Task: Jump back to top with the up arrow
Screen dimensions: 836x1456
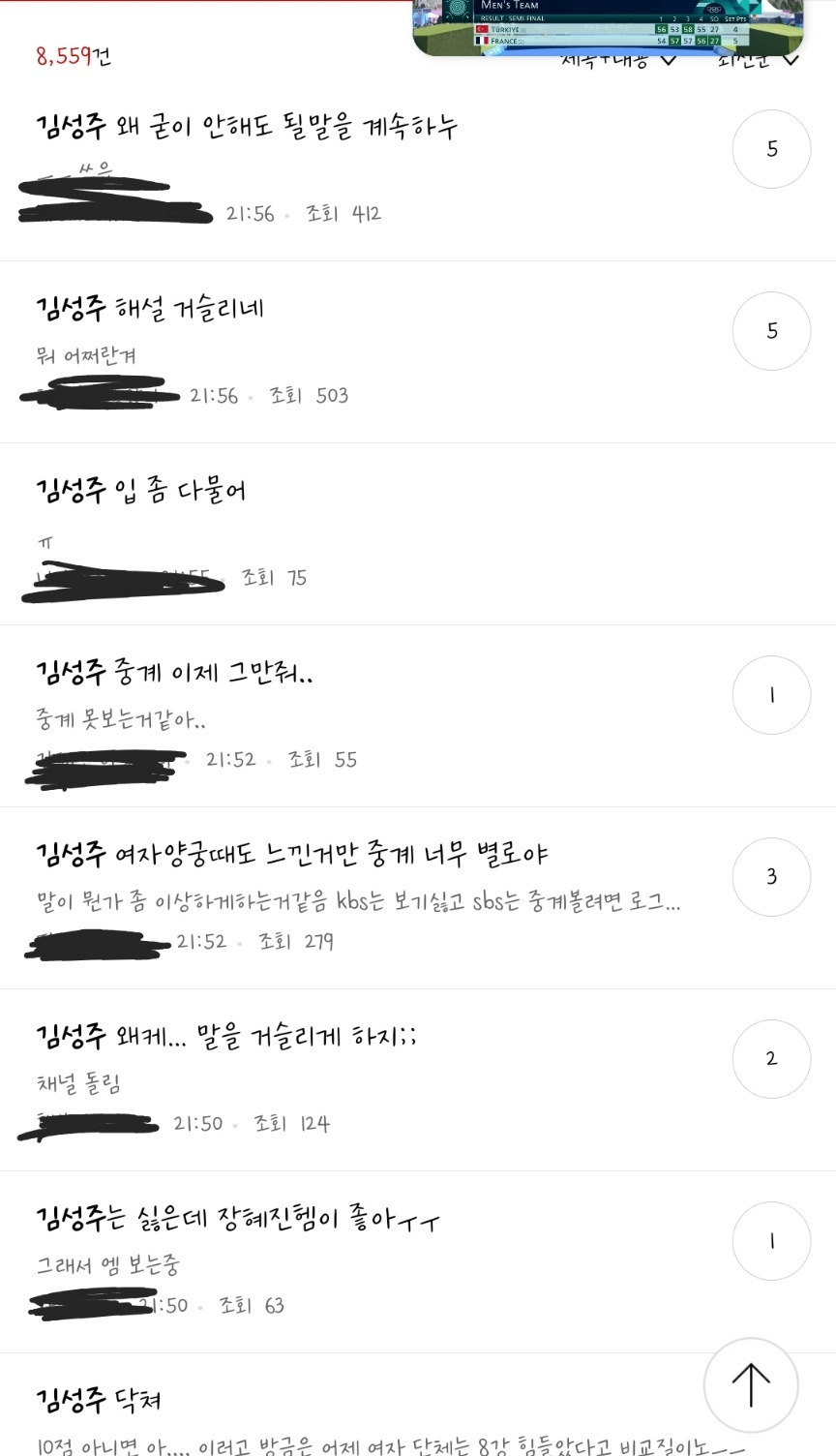Action: [751, 1385]
